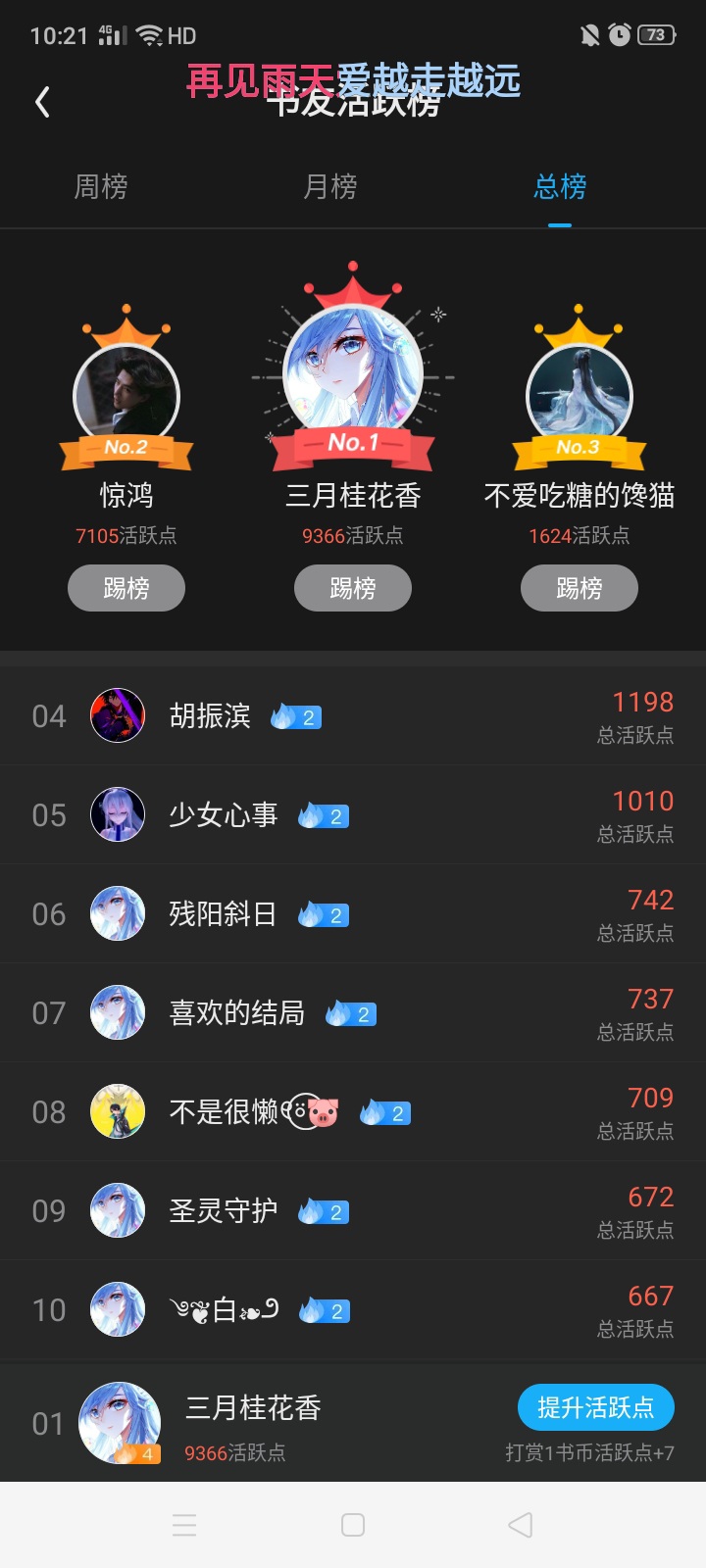Tap 踢榜 button under No.1 三月桂花香
The image size is (706, 1568).
click(x=353, y=588)
